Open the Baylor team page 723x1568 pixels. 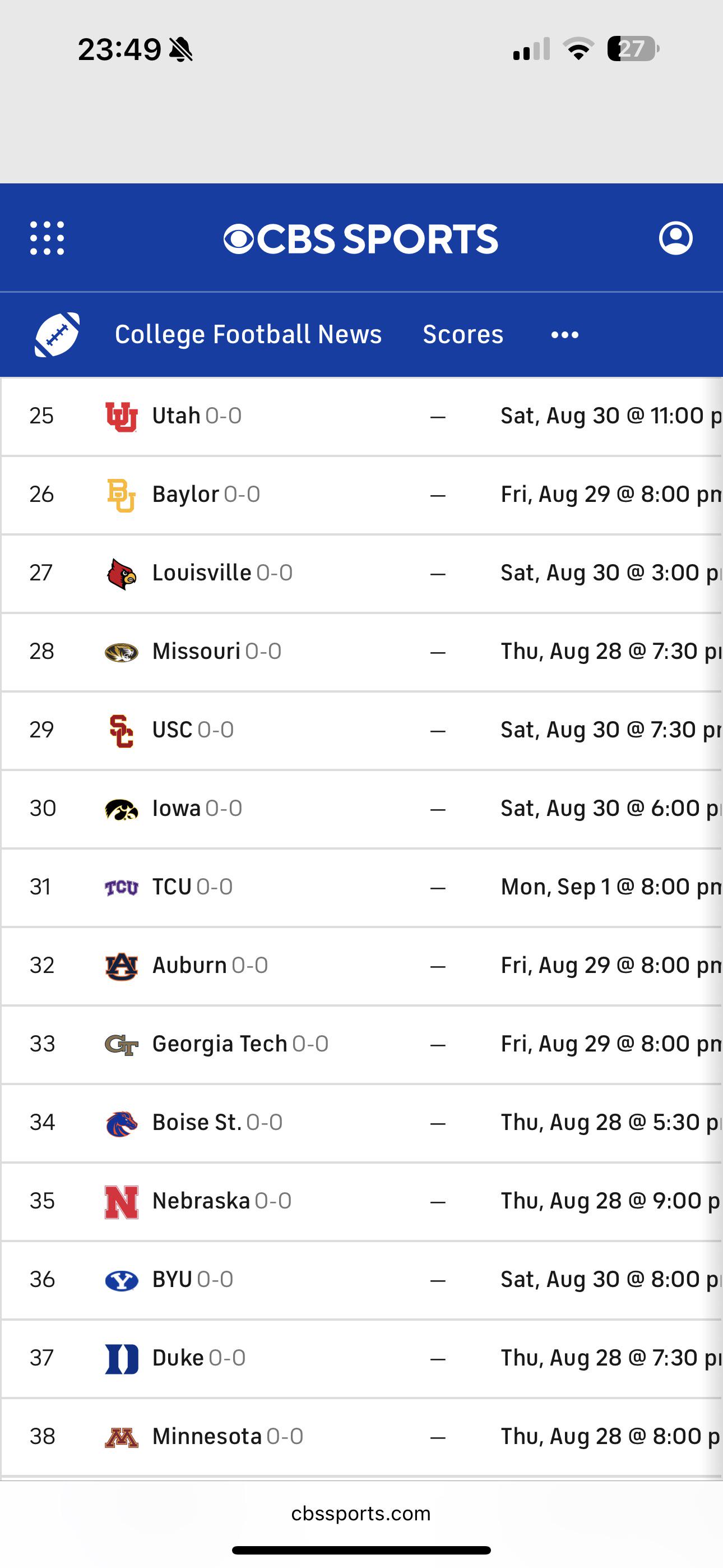185,494
